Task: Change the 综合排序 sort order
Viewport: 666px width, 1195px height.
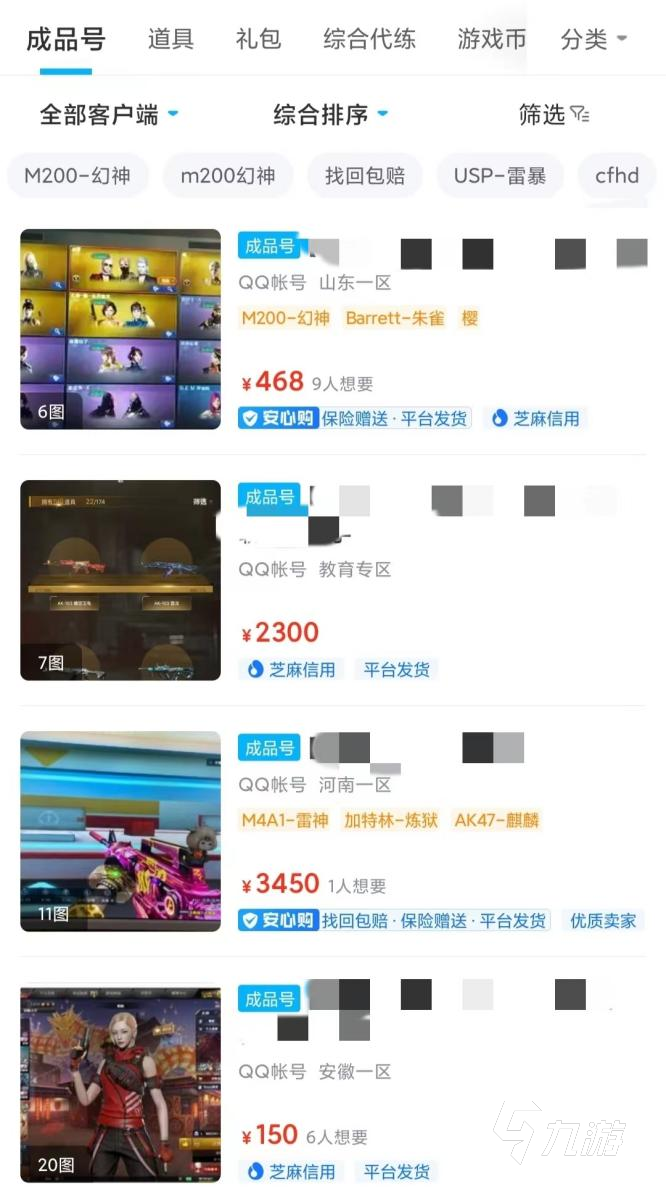Action: pyautogui.click(x=331, y=115)
